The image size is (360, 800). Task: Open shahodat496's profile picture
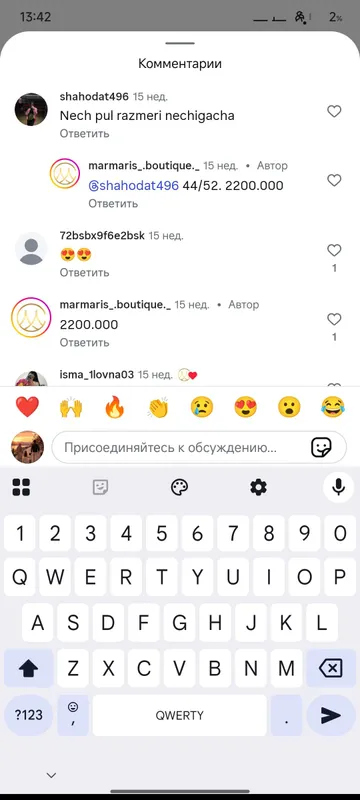click(x=31, y=109)
